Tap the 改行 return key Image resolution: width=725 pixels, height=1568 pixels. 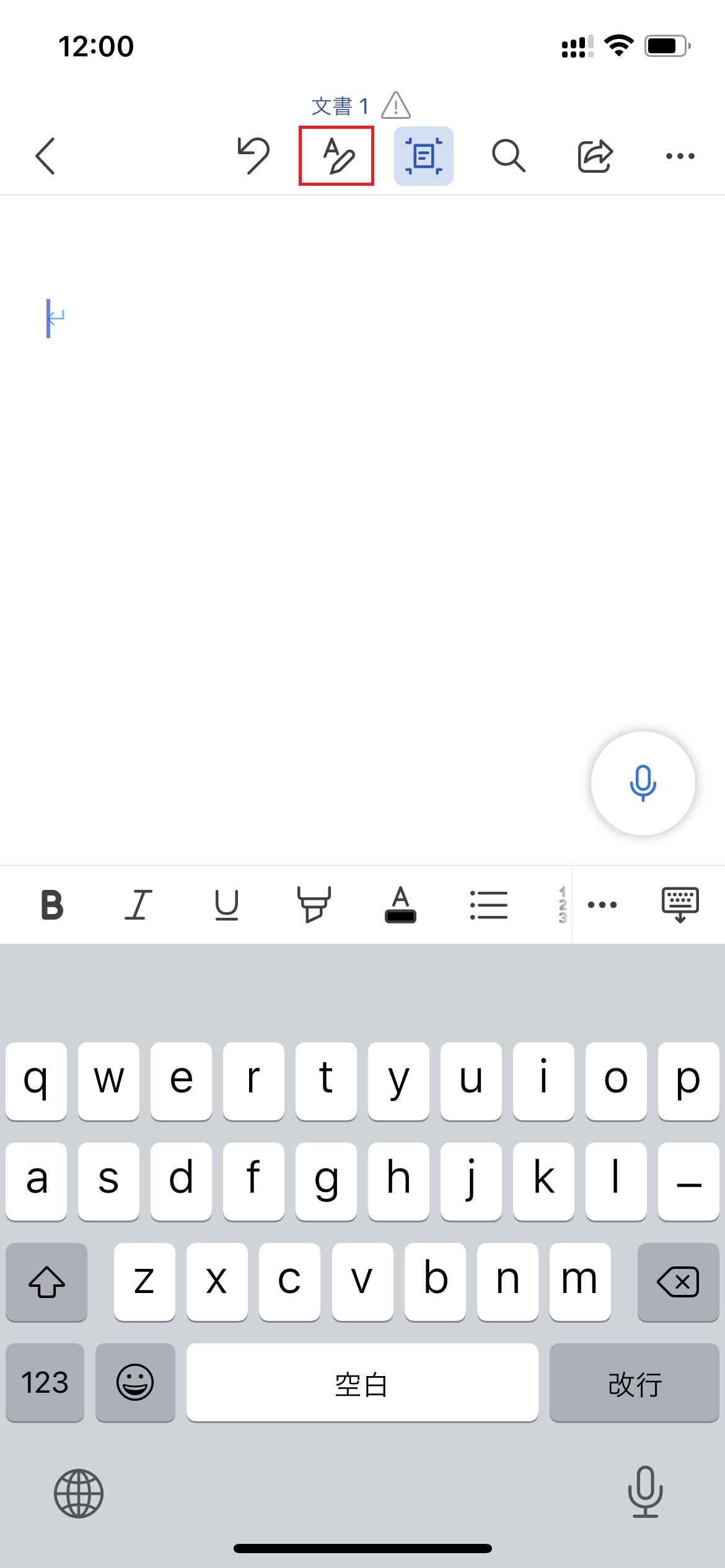pos(635,1383)
